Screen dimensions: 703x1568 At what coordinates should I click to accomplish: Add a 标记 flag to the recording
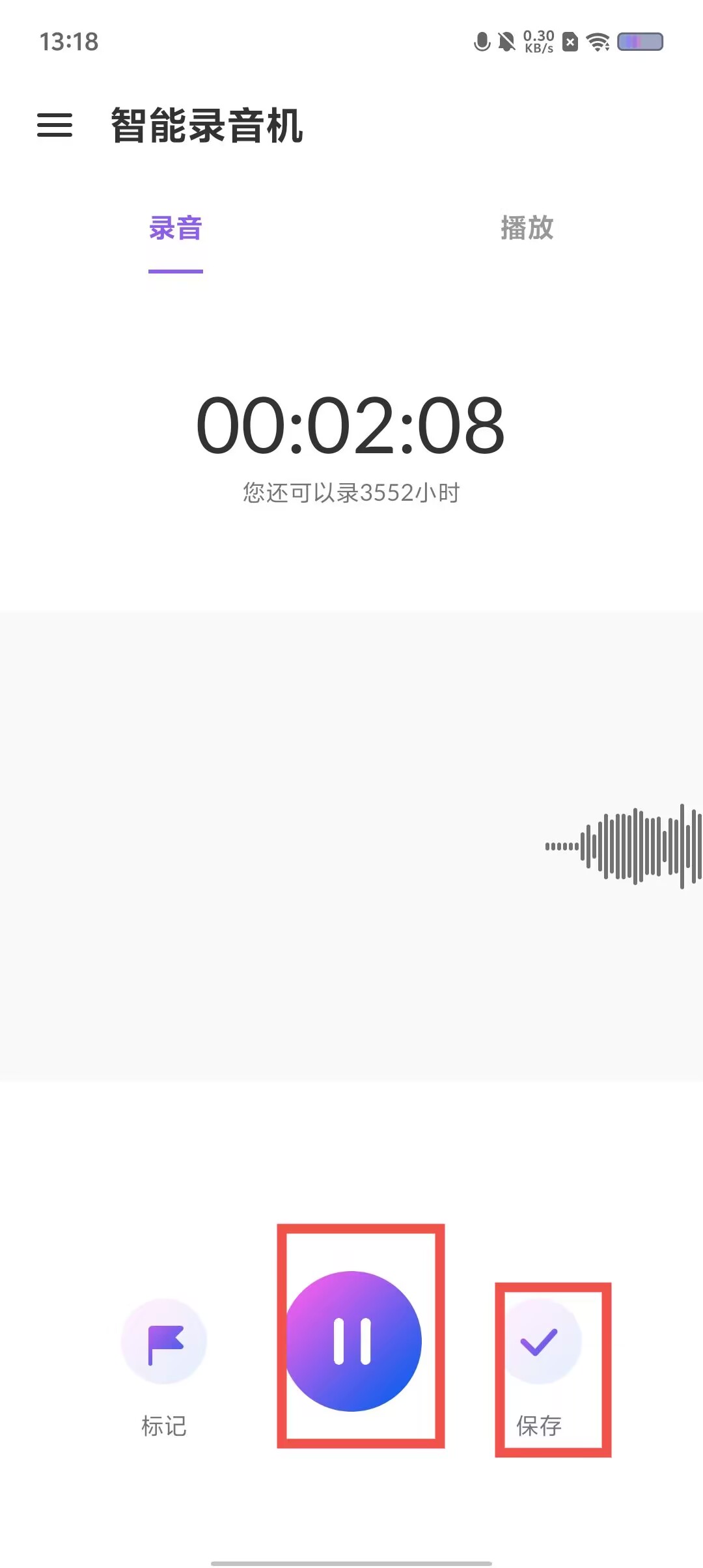[164, 1341]
